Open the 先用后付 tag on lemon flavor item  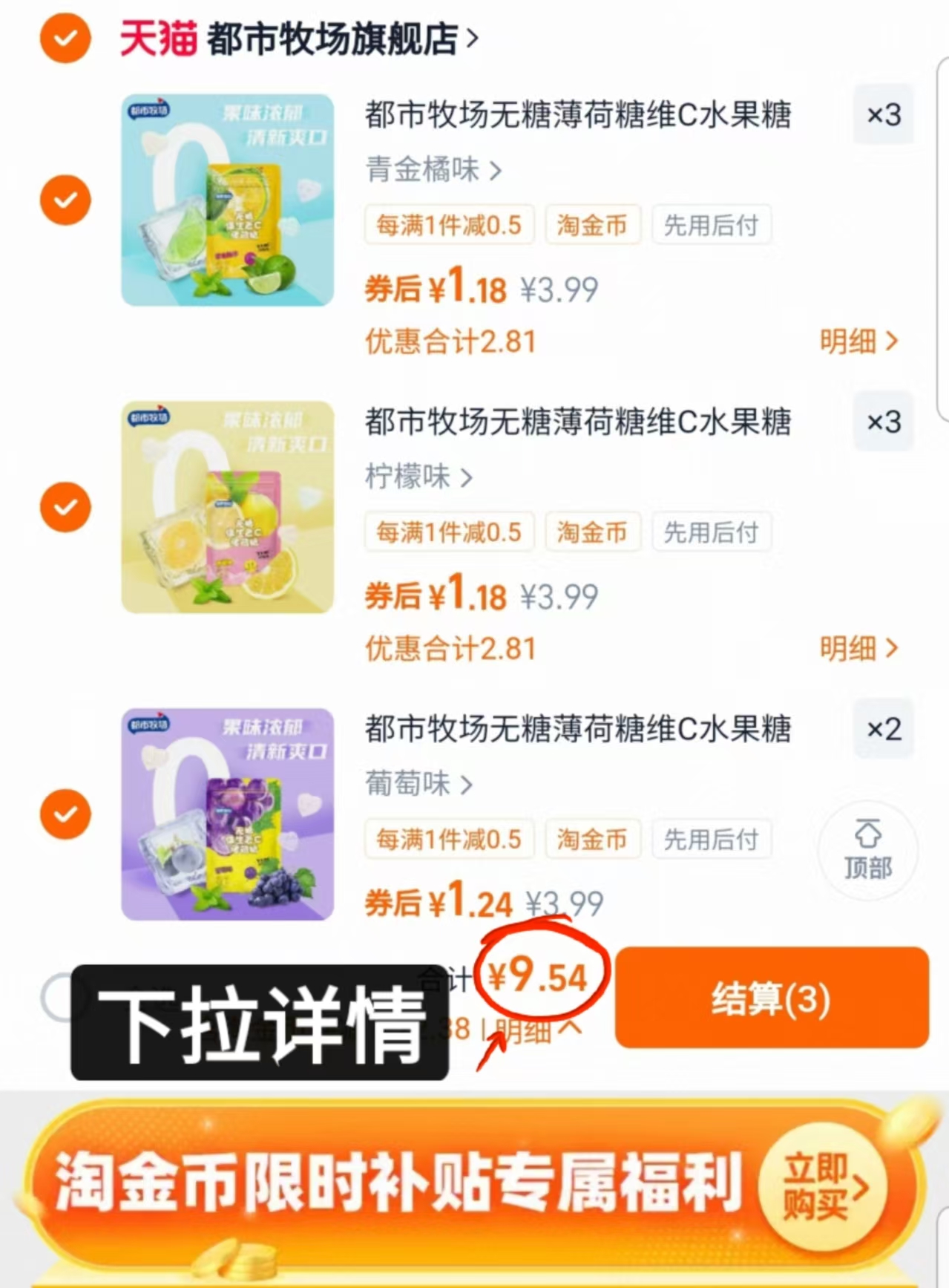[711, 532]
